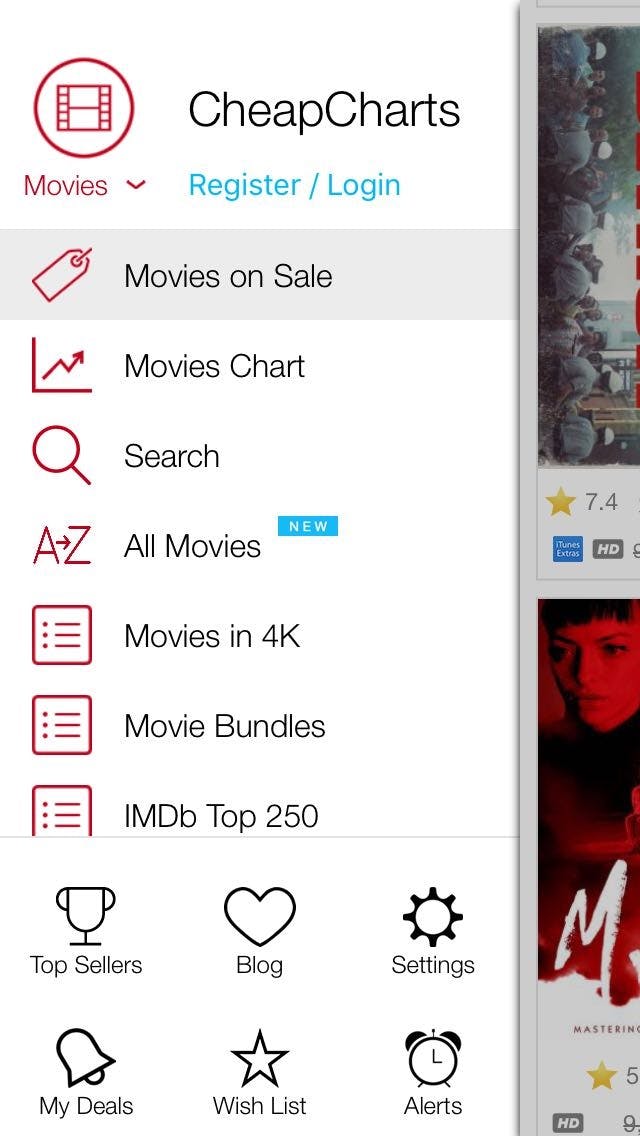Screen dimensions: 640x1136
Task: Open Movies Chart
Action: [x=214, y=366]
